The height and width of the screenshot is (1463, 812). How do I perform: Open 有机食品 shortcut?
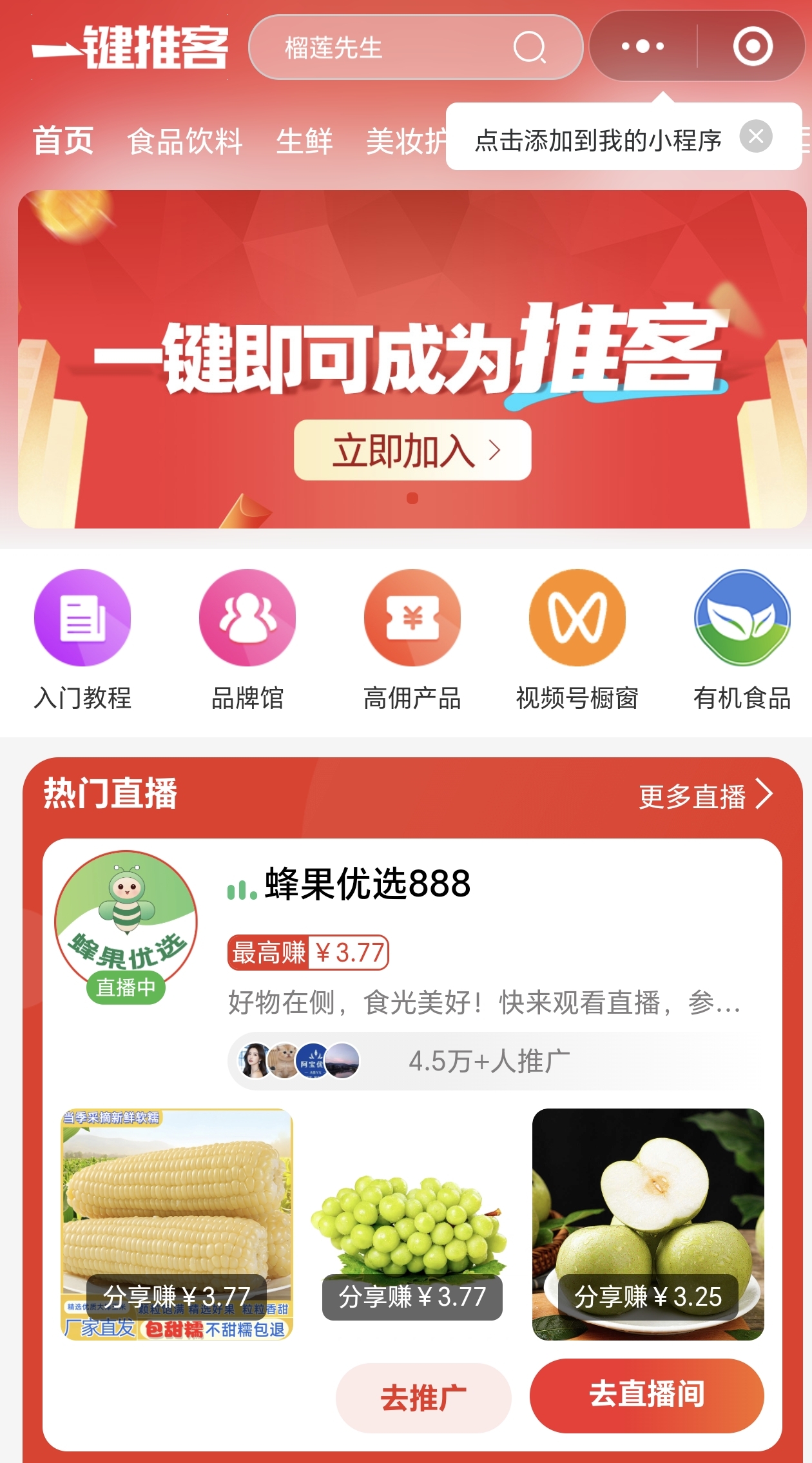tap(742, 638)
